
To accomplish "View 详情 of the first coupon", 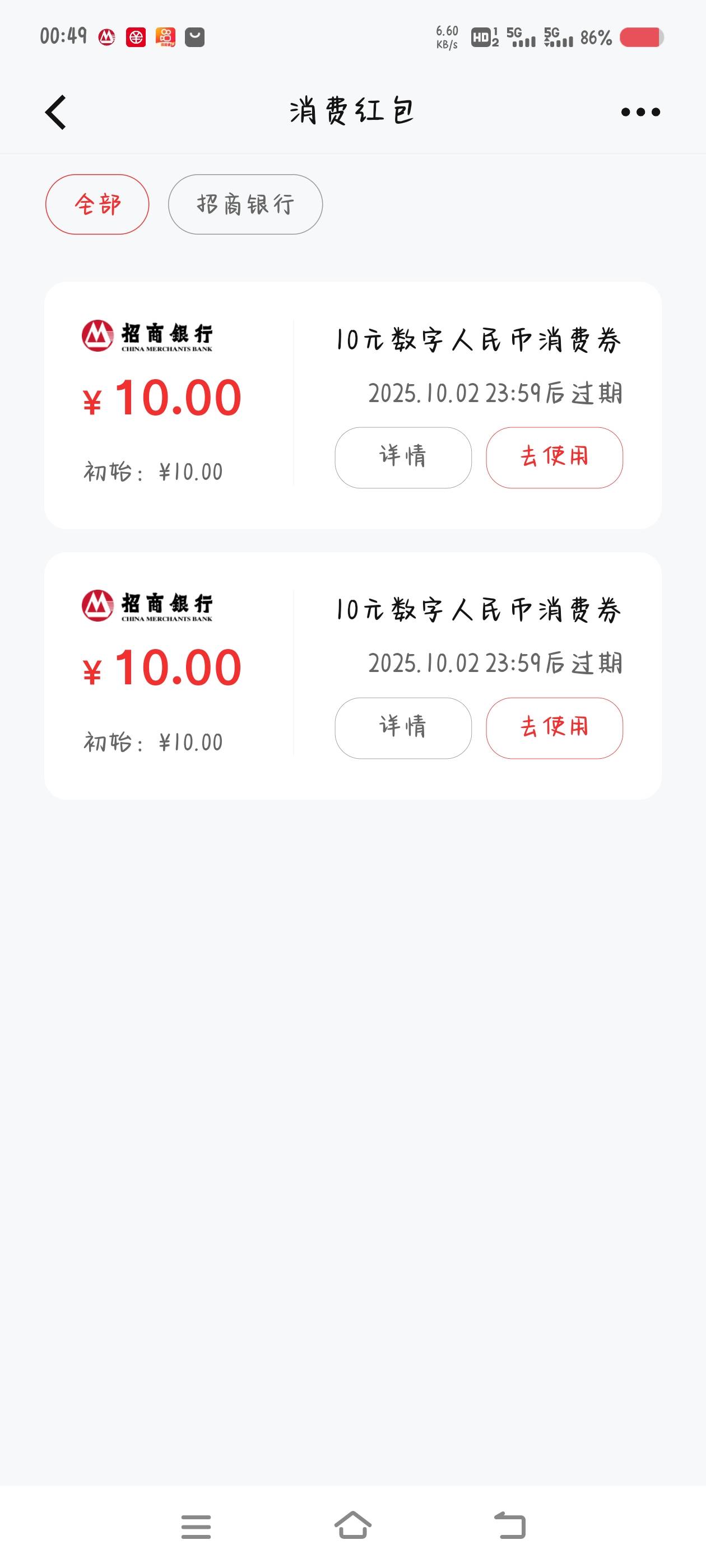I will pos(403,458).
